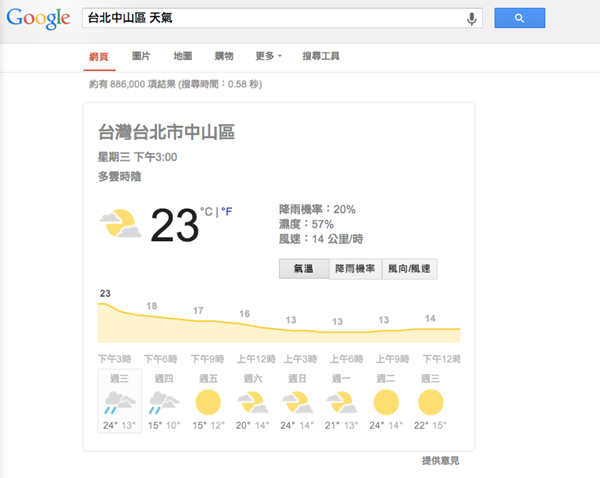Show the 降雨機率 chart

355,269
